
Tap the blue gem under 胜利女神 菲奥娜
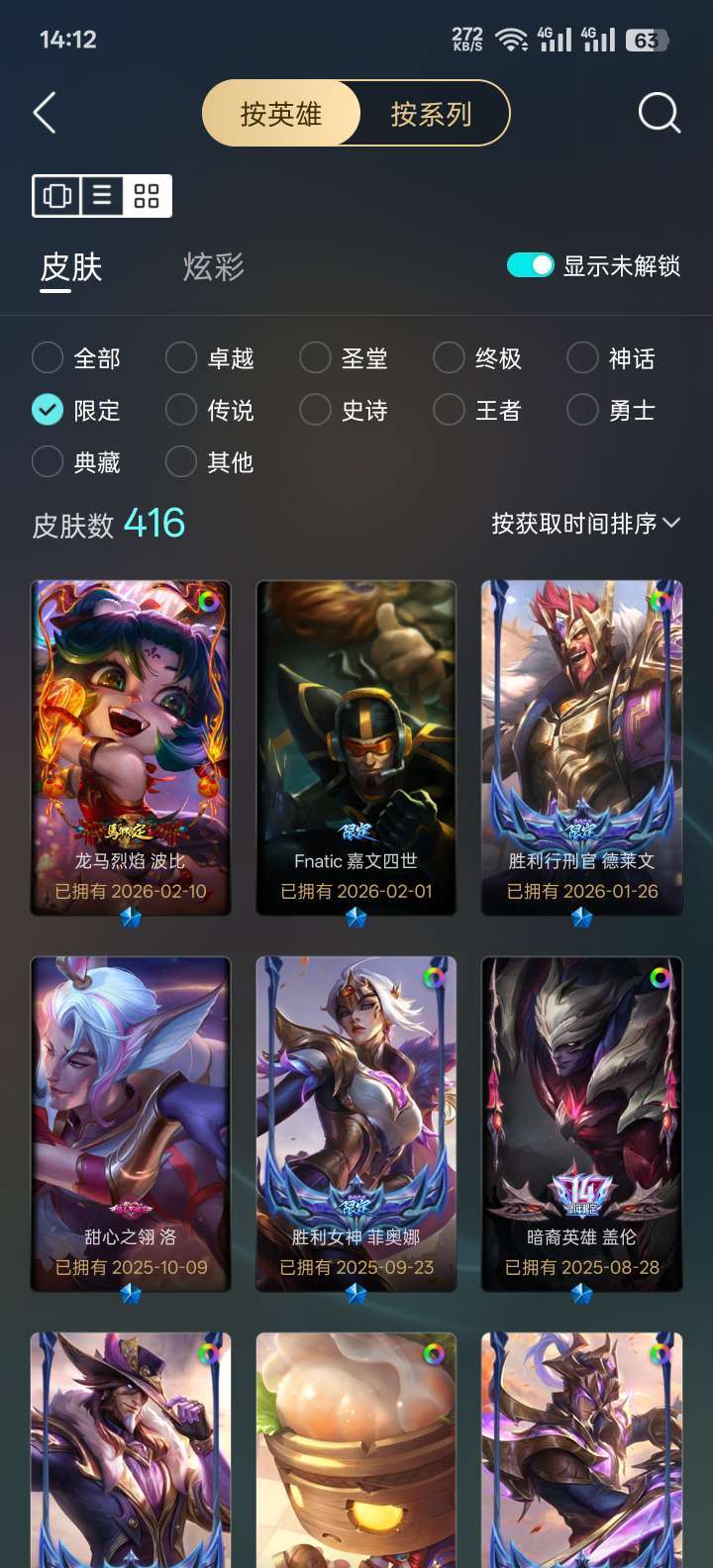coord(356,1294)
